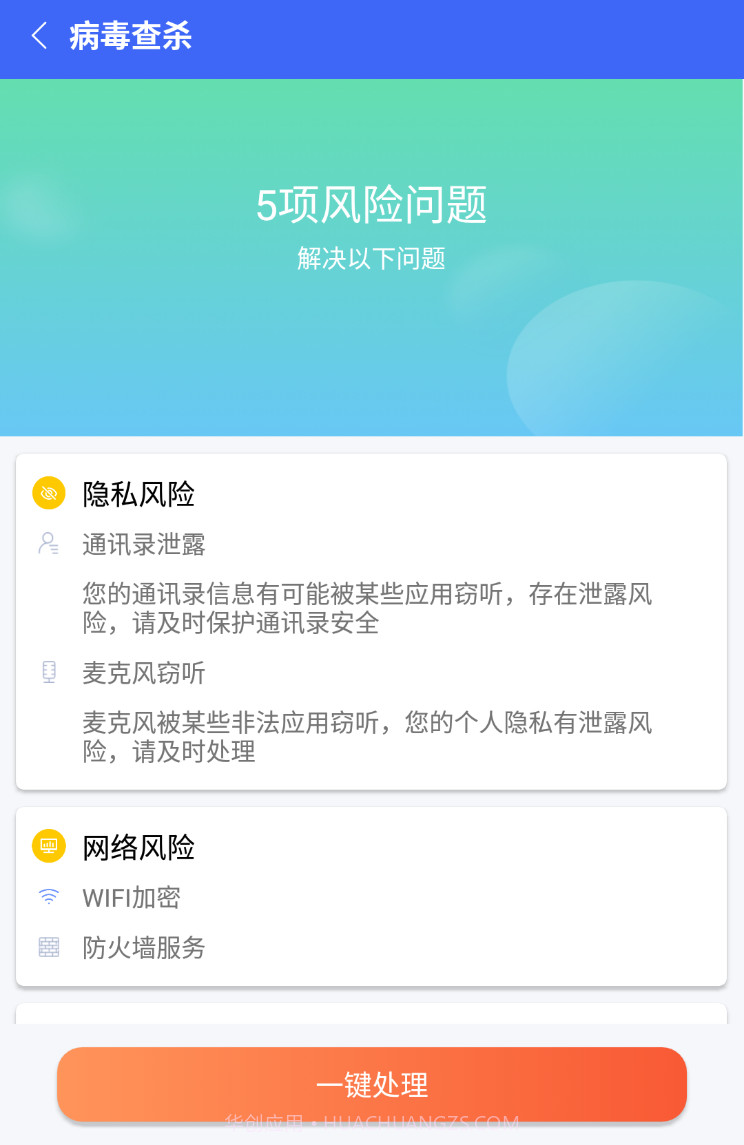Viewport: 744px width, 1145px height.
Task: Expand the 防火墙服务 risk item
Action: click(143, 948)
